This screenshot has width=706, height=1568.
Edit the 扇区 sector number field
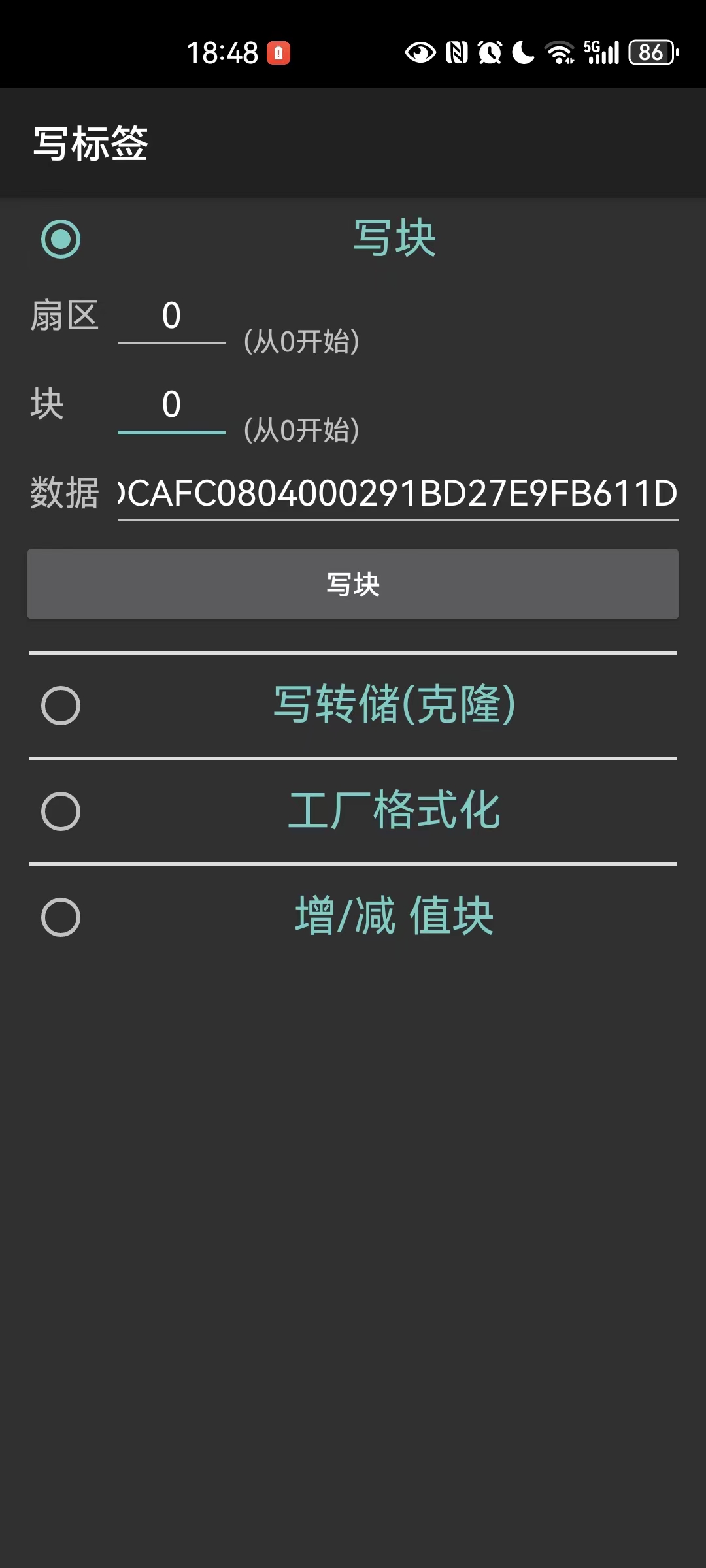[x=171, y=318]
